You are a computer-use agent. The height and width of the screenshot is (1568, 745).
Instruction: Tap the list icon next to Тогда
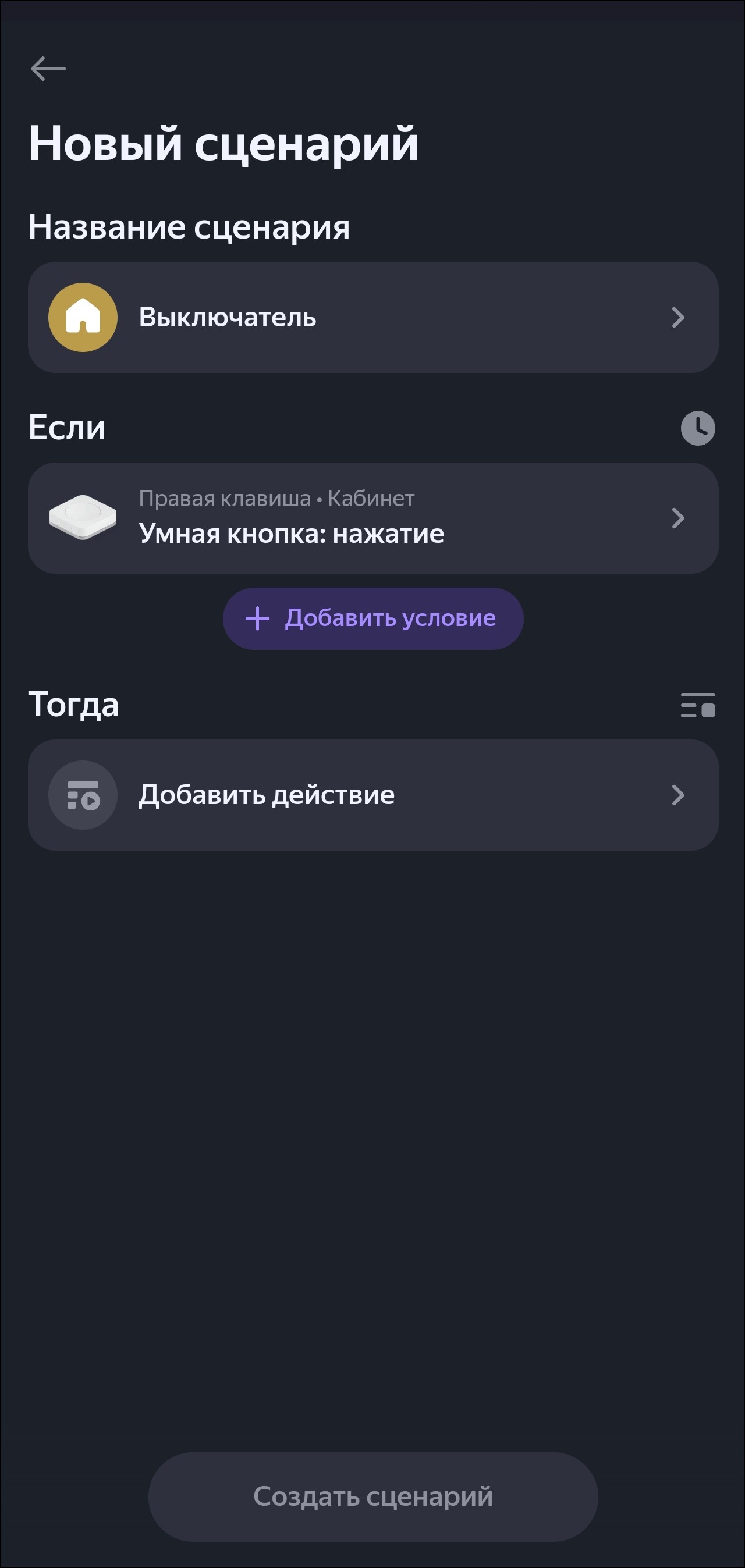(x=697, y=705)
